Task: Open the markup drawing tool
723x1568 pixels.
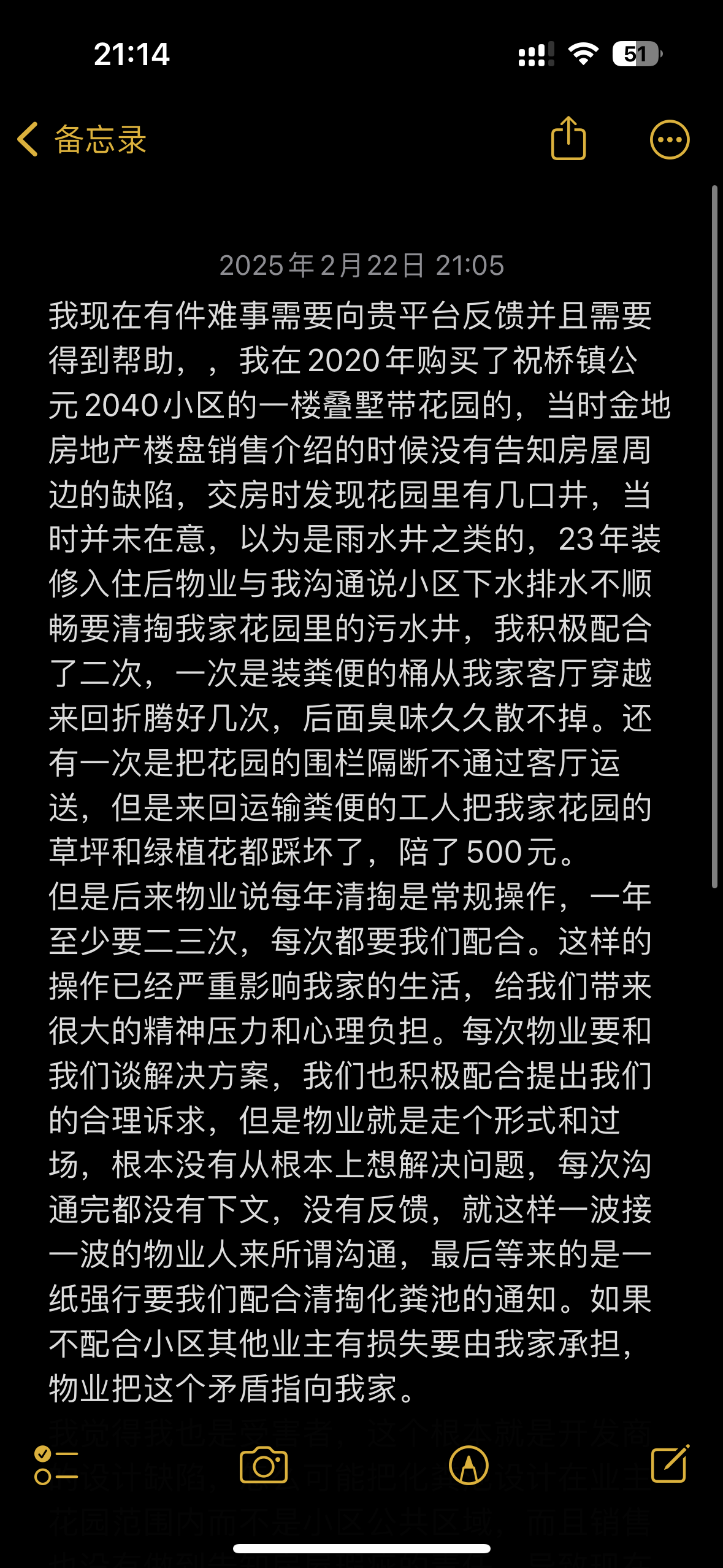Action: pyautogui.click(x=469, y=1465)
